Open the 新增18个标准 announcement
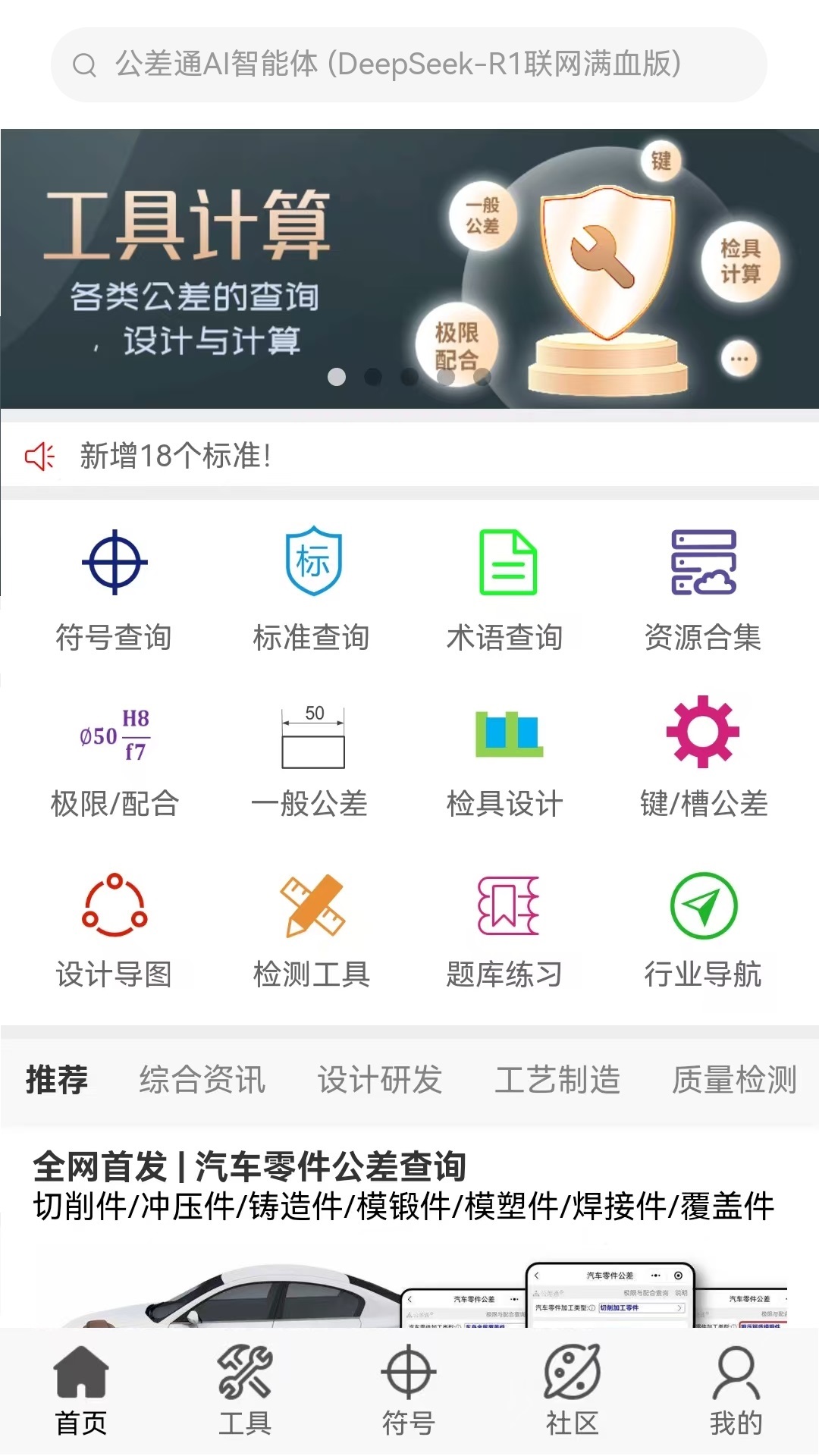 click(176, 457)
